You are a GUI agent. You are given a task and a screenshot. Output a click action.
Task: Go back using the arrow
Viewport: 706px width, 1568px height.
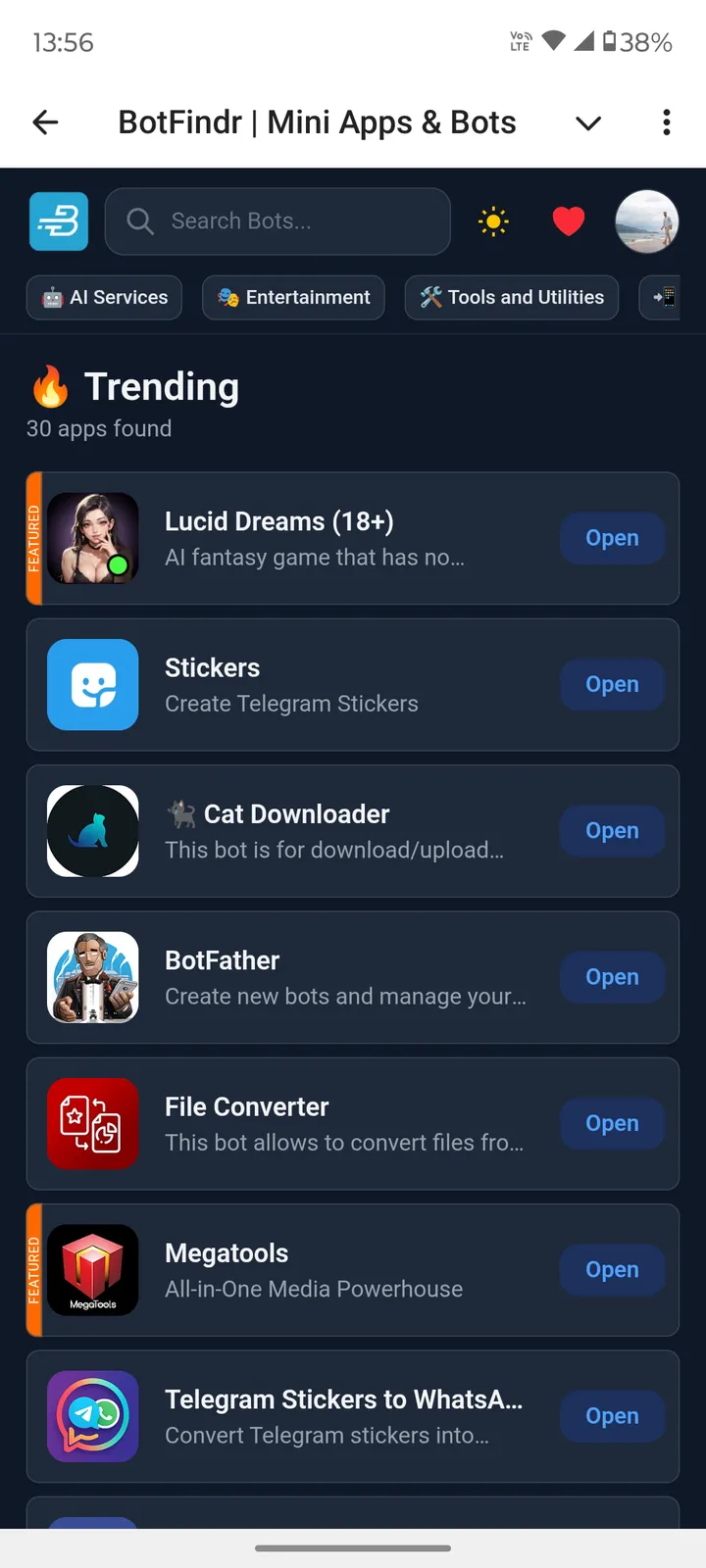(45, 122)
